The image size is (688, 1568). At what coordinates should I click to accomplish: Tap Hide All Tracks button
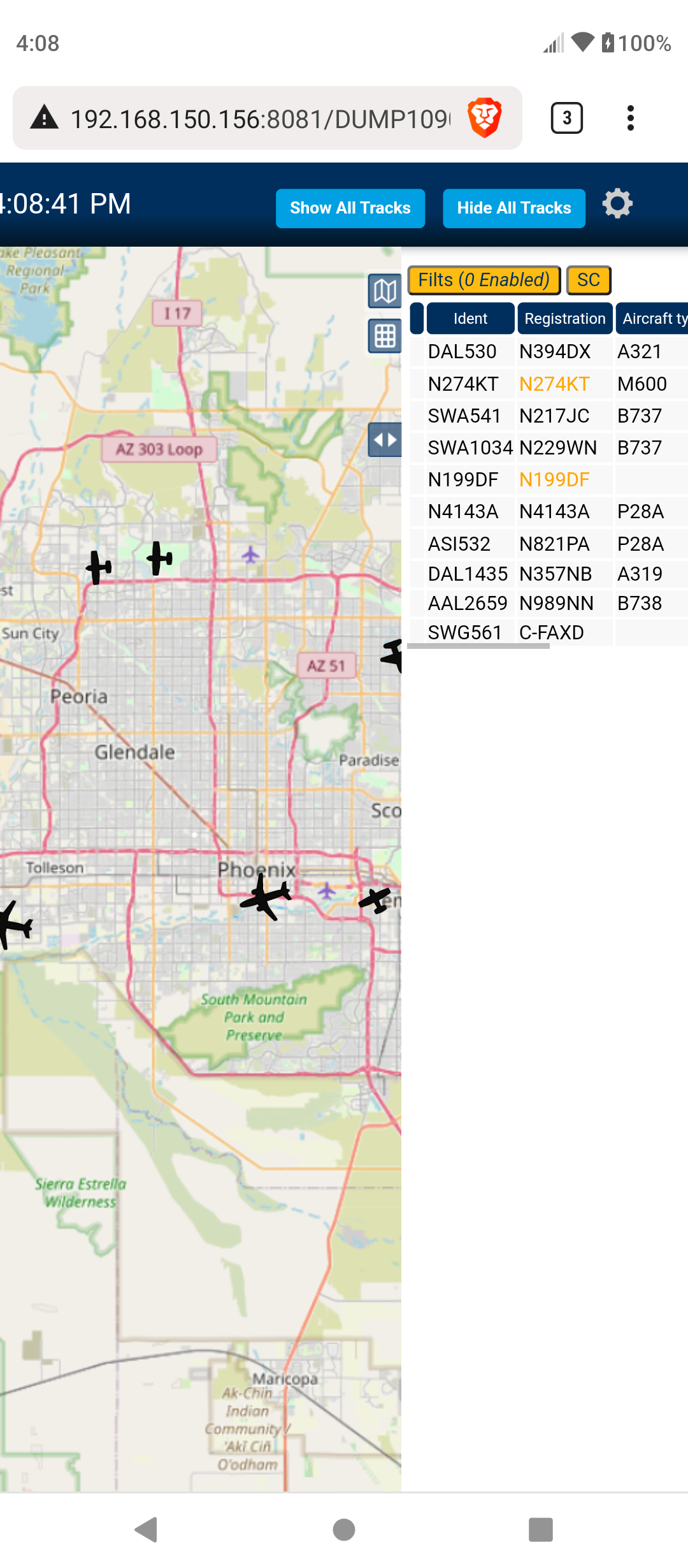point(514,208)
